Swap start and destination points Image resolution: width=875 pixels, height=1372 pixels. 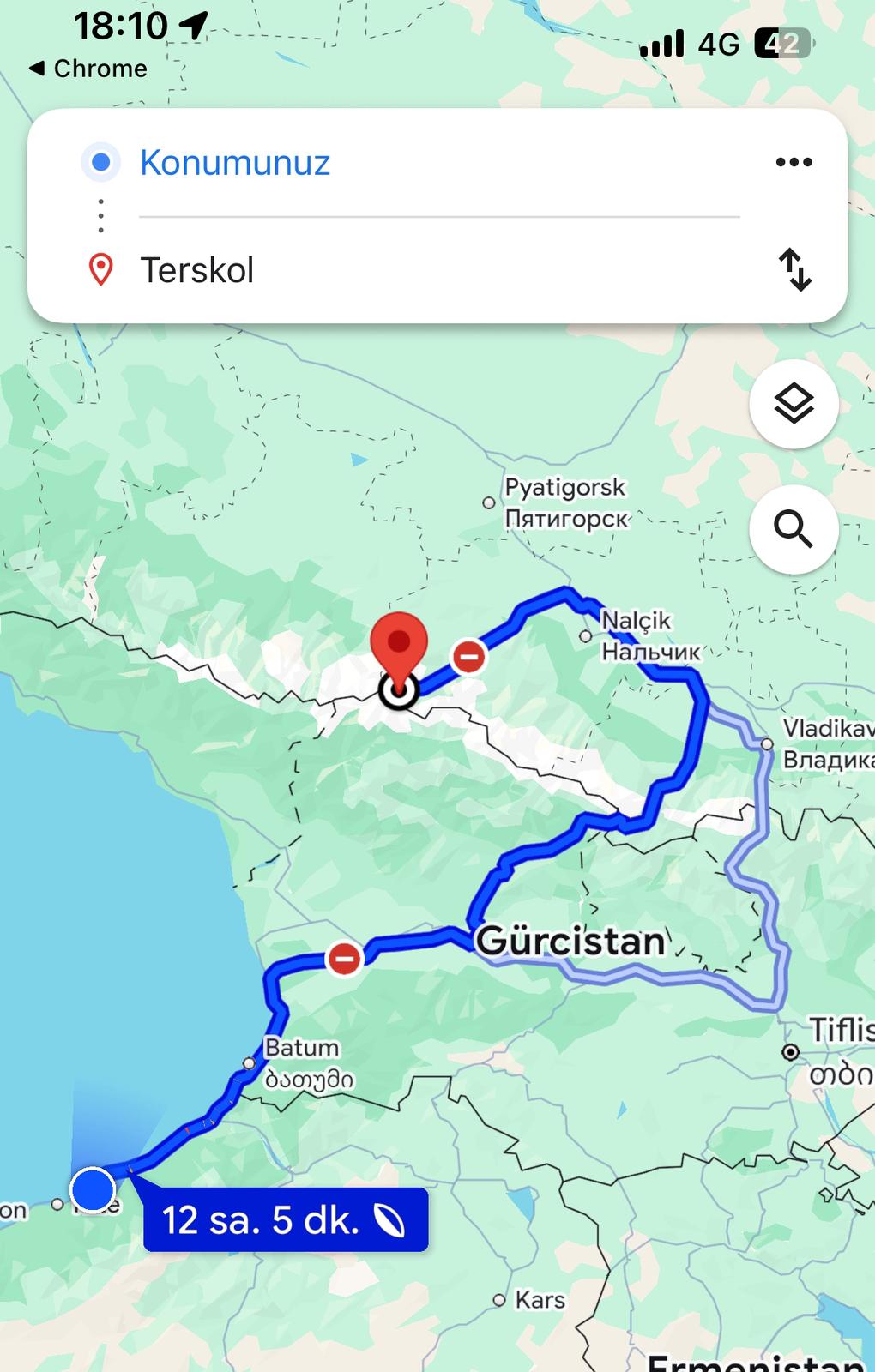pyautogui.click(x=794, y=269)
